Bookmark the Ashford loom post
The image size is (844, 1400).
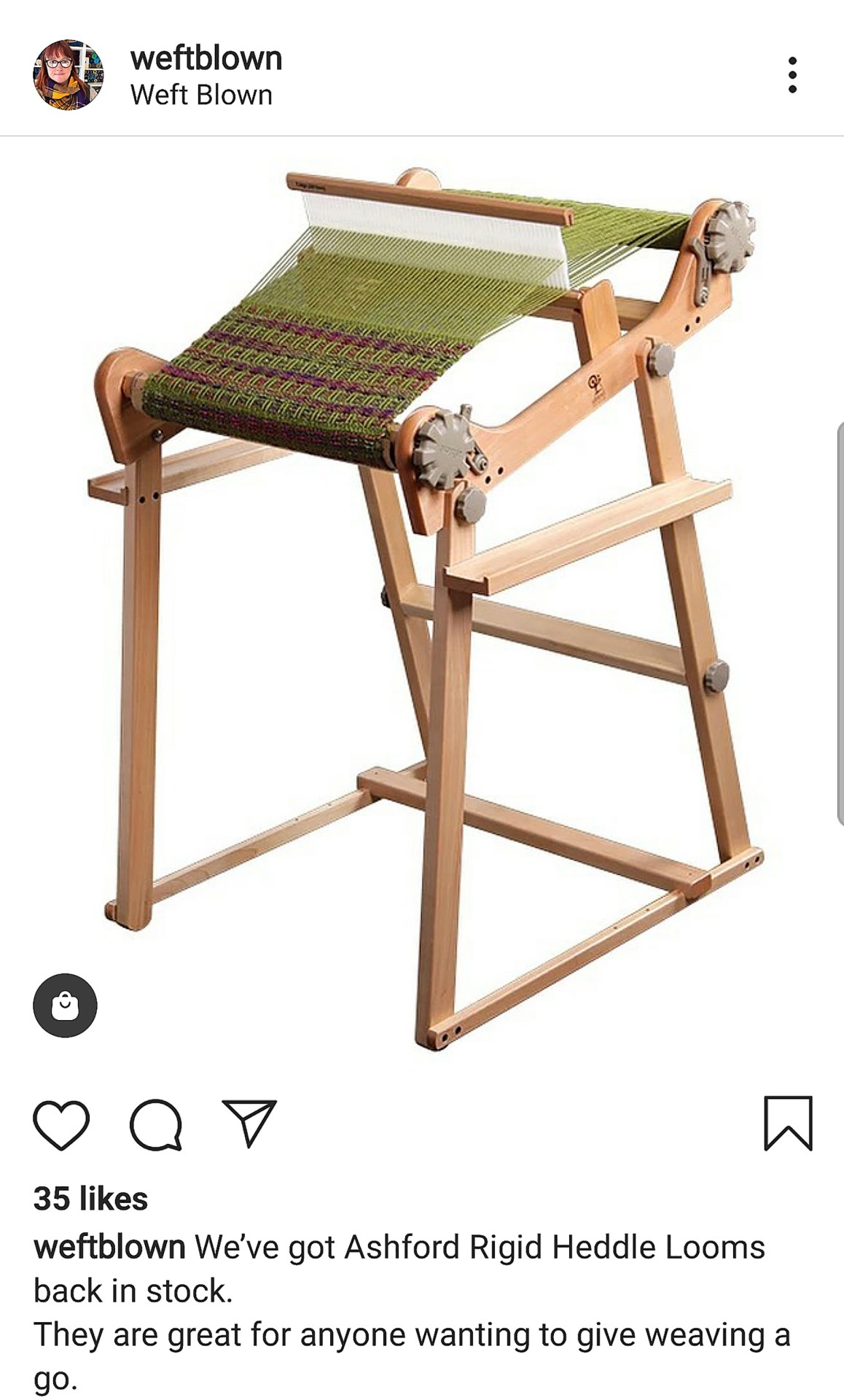[788, 1123]
